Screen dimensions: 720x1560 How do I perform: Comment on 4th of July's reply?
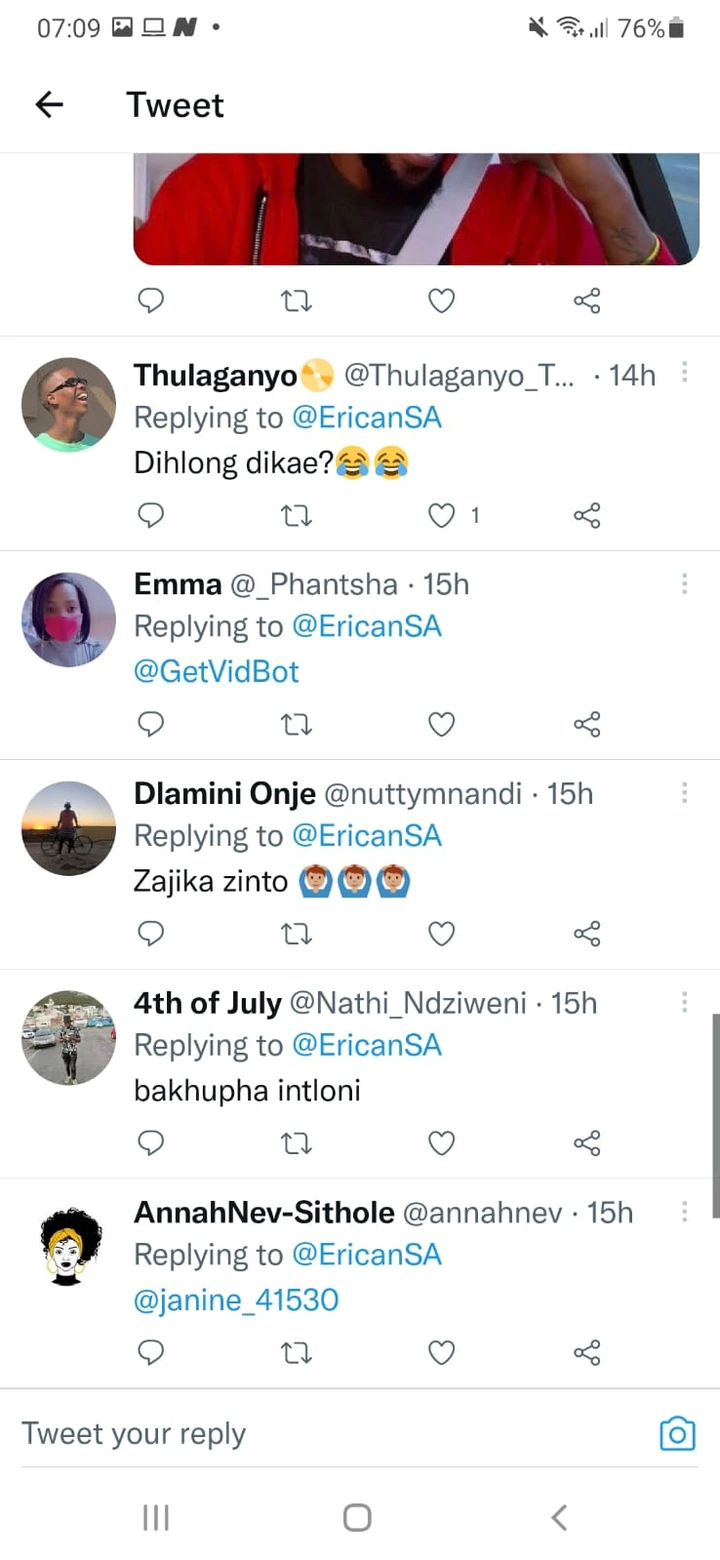(x=150, y=1143)
